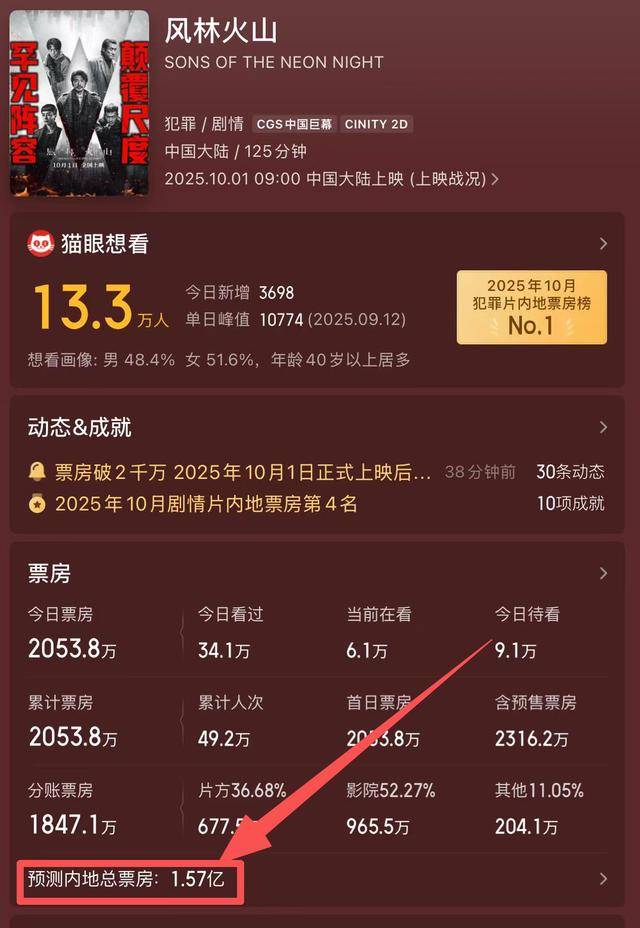View the 剧情片内地票房第4名 achievement row
Screen dimensions: 640x928
tap(207, 503)
